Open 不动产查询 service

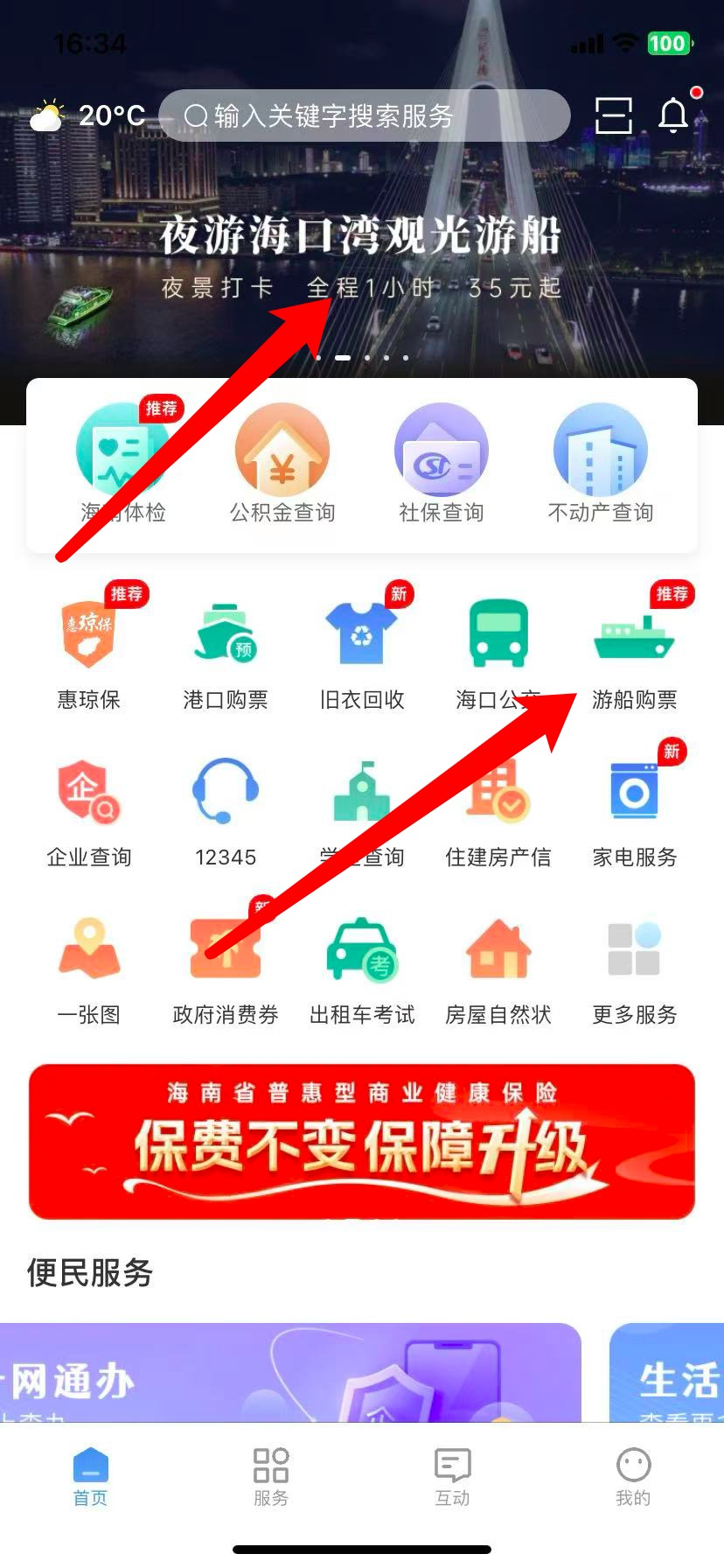(x=600, y=464)
